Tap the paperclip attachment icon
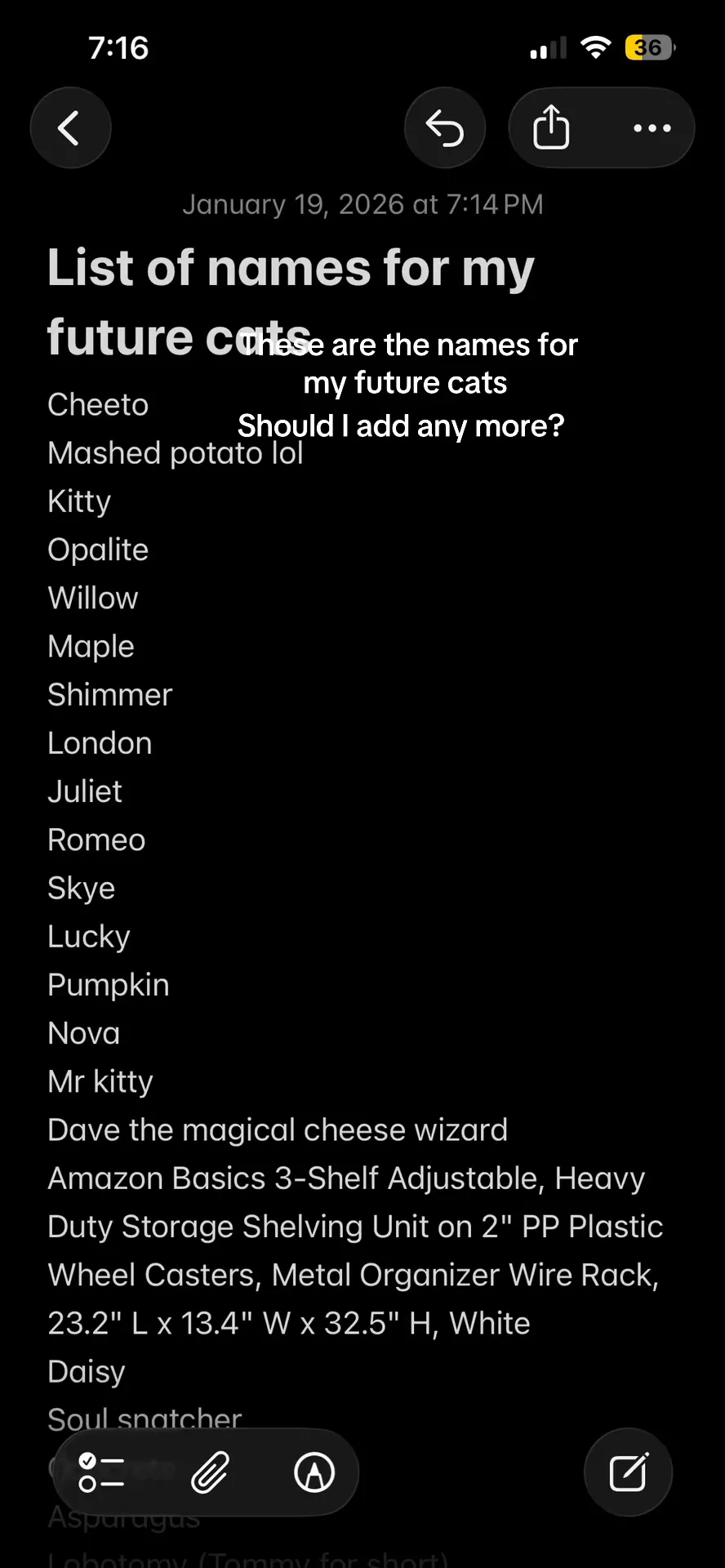Viewport: 725px width, 1568px height. tap(210, 1472)
